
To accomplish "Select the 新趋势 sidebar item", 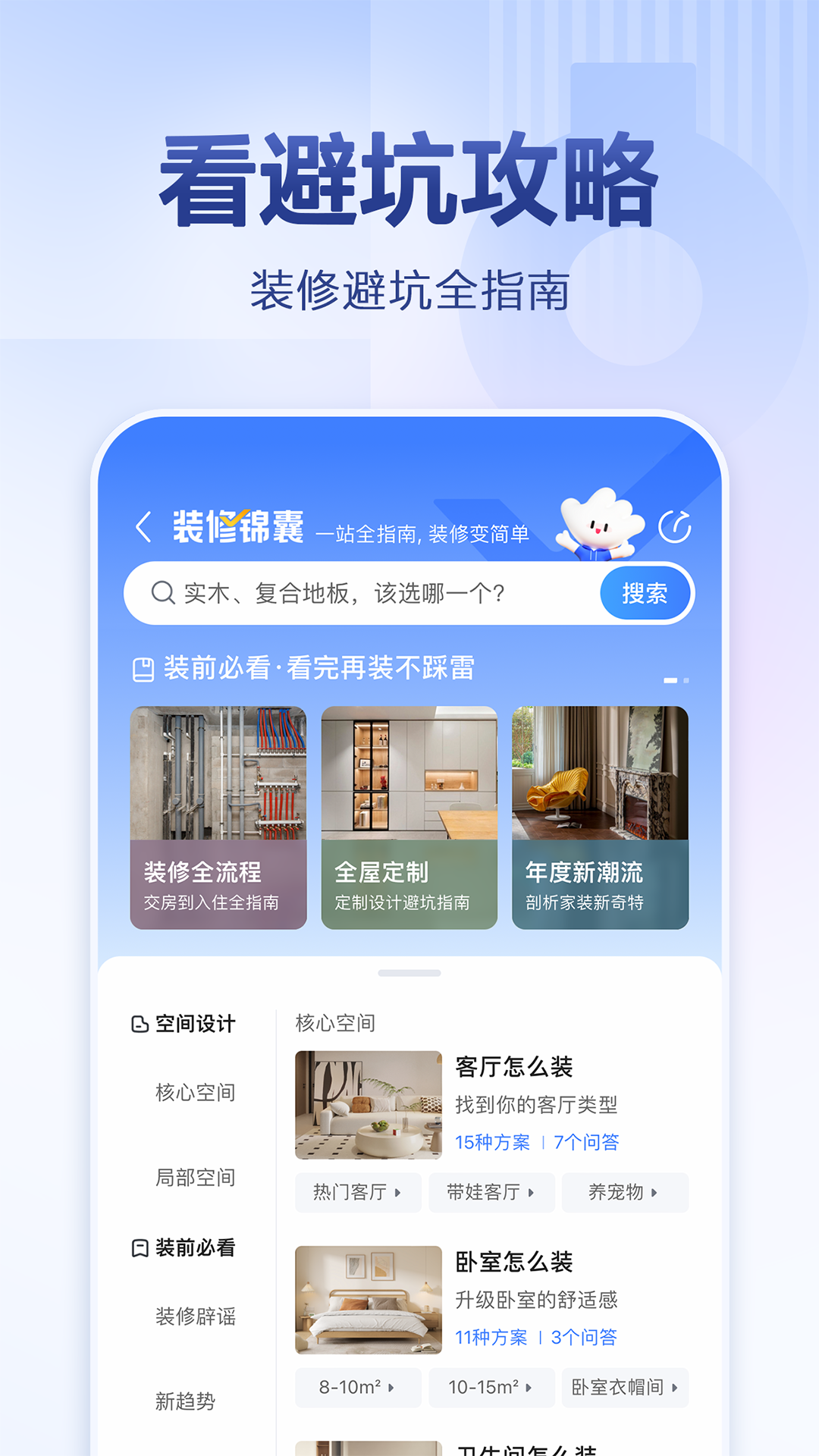I will [186, 1402].
